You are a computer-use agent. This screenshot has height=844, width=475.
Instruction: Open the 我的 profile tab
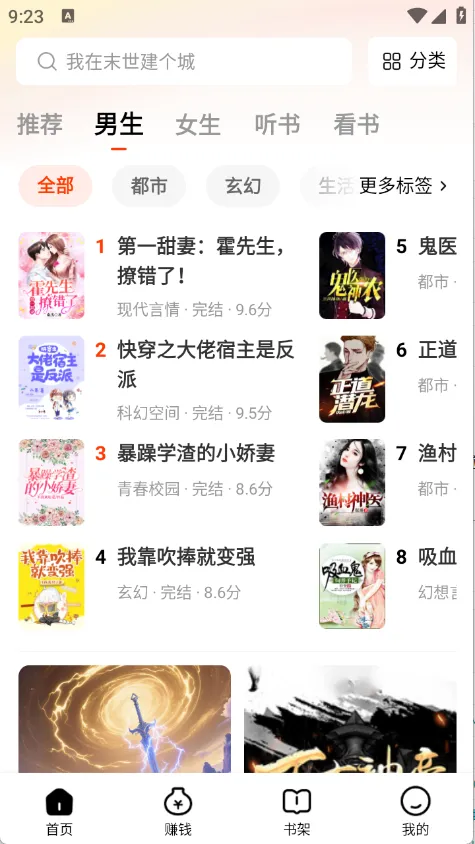[415, 811]
